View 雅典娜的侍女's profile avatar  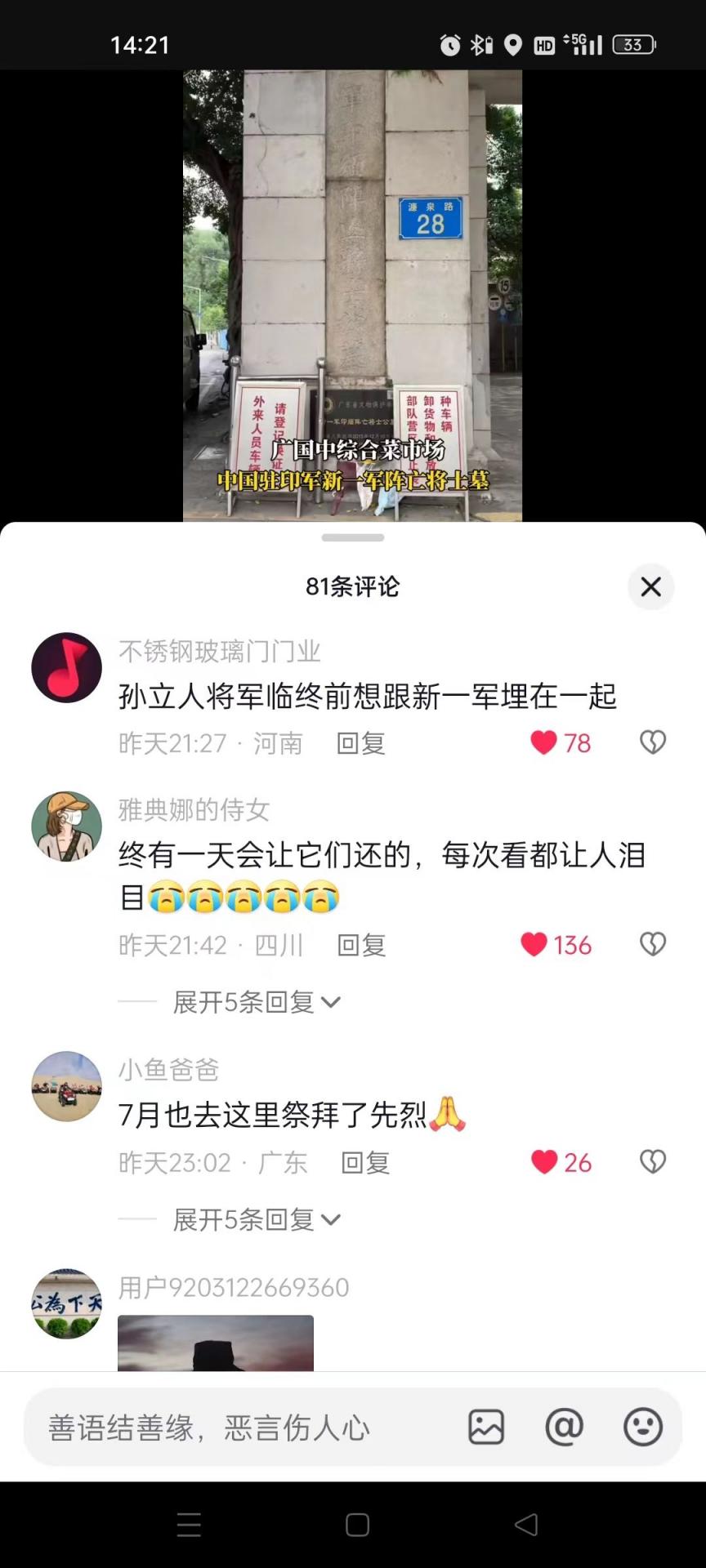click(66, 826)
